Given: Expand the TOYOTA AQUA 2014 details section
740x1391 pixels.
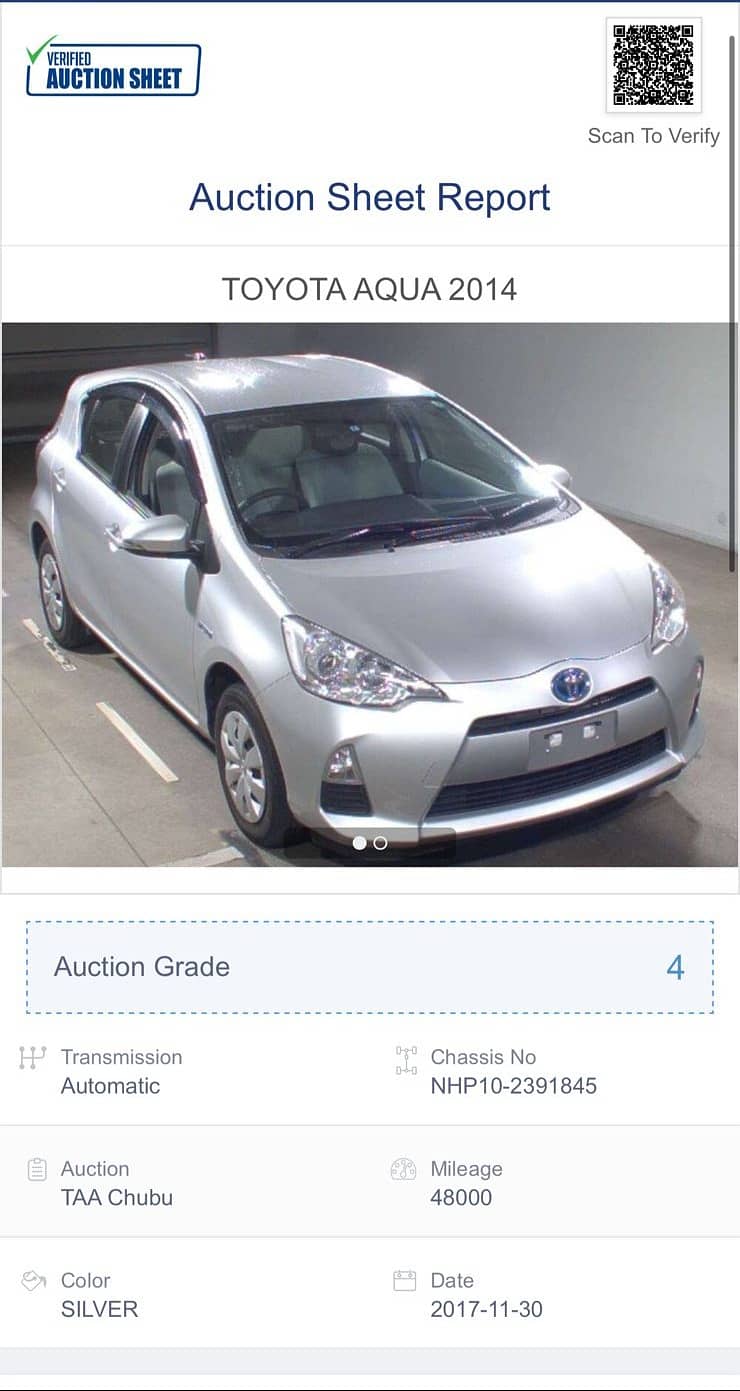Looking at the screenshot, I should [x=370, y=290].
